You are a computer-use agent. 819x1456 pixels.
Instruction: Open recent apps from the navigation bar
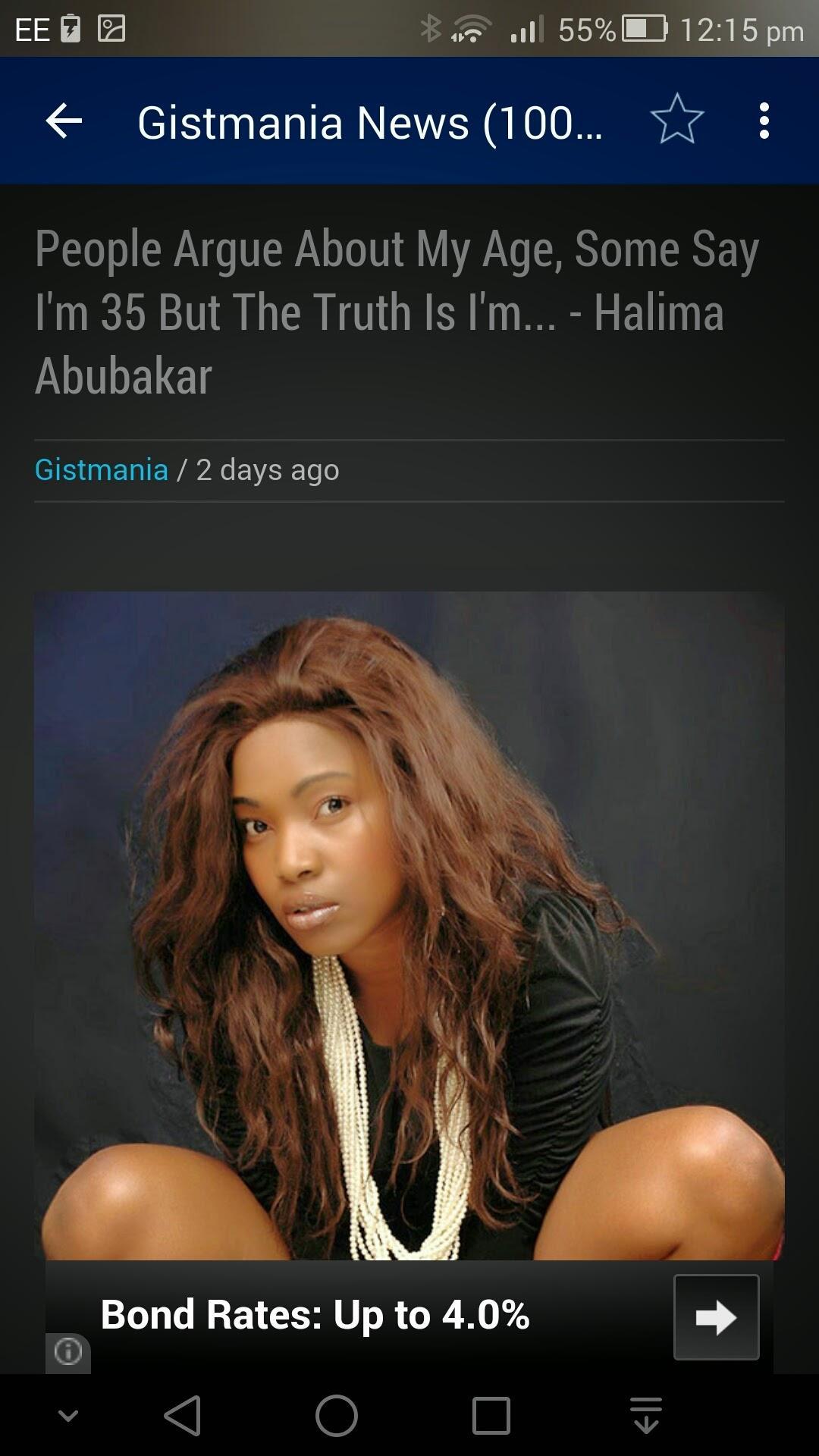pyautogui.click(x=491, y=1415)
